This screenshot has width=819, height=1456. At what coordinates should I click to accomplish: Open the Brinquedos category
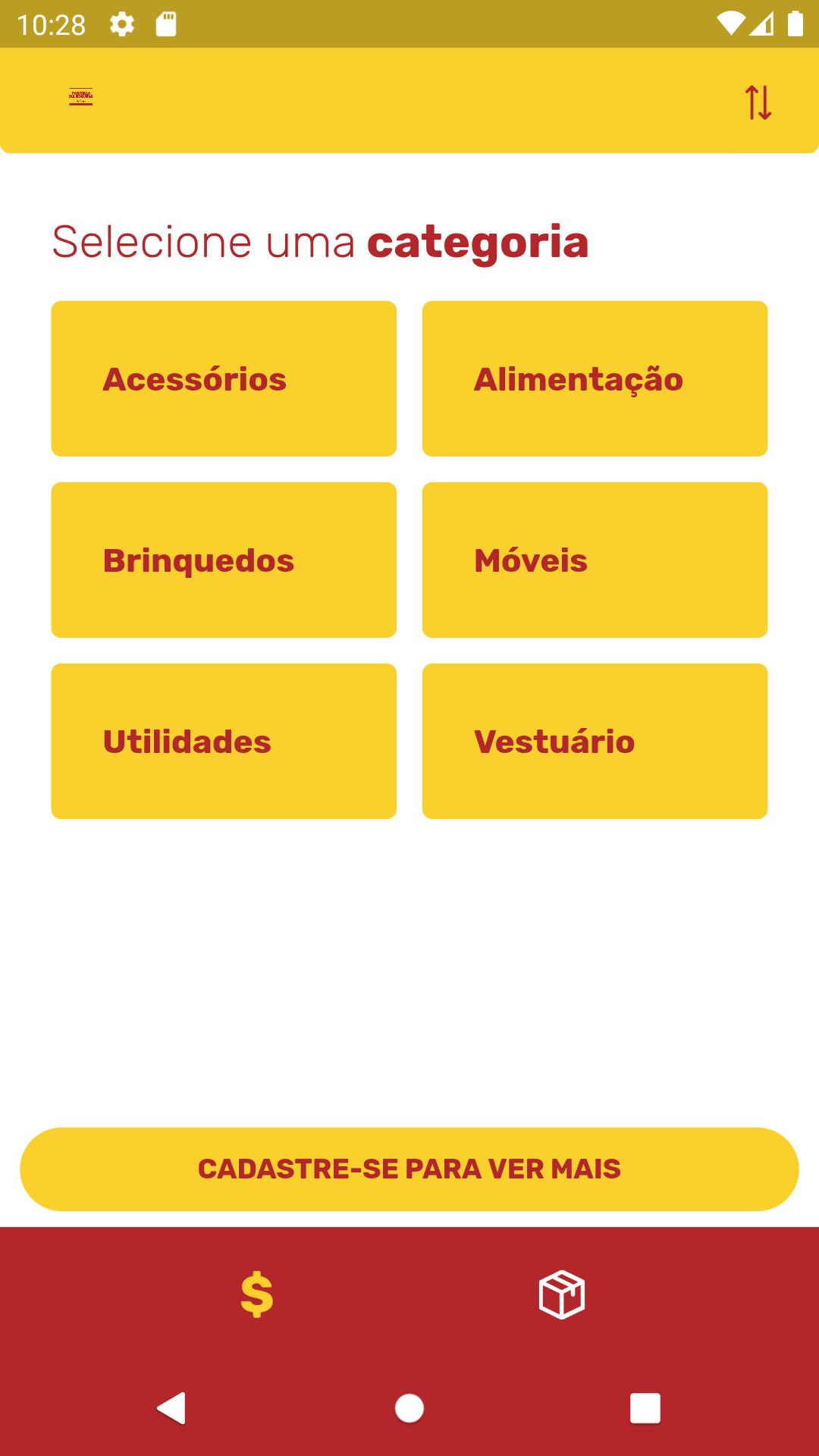tap(224, 560)
